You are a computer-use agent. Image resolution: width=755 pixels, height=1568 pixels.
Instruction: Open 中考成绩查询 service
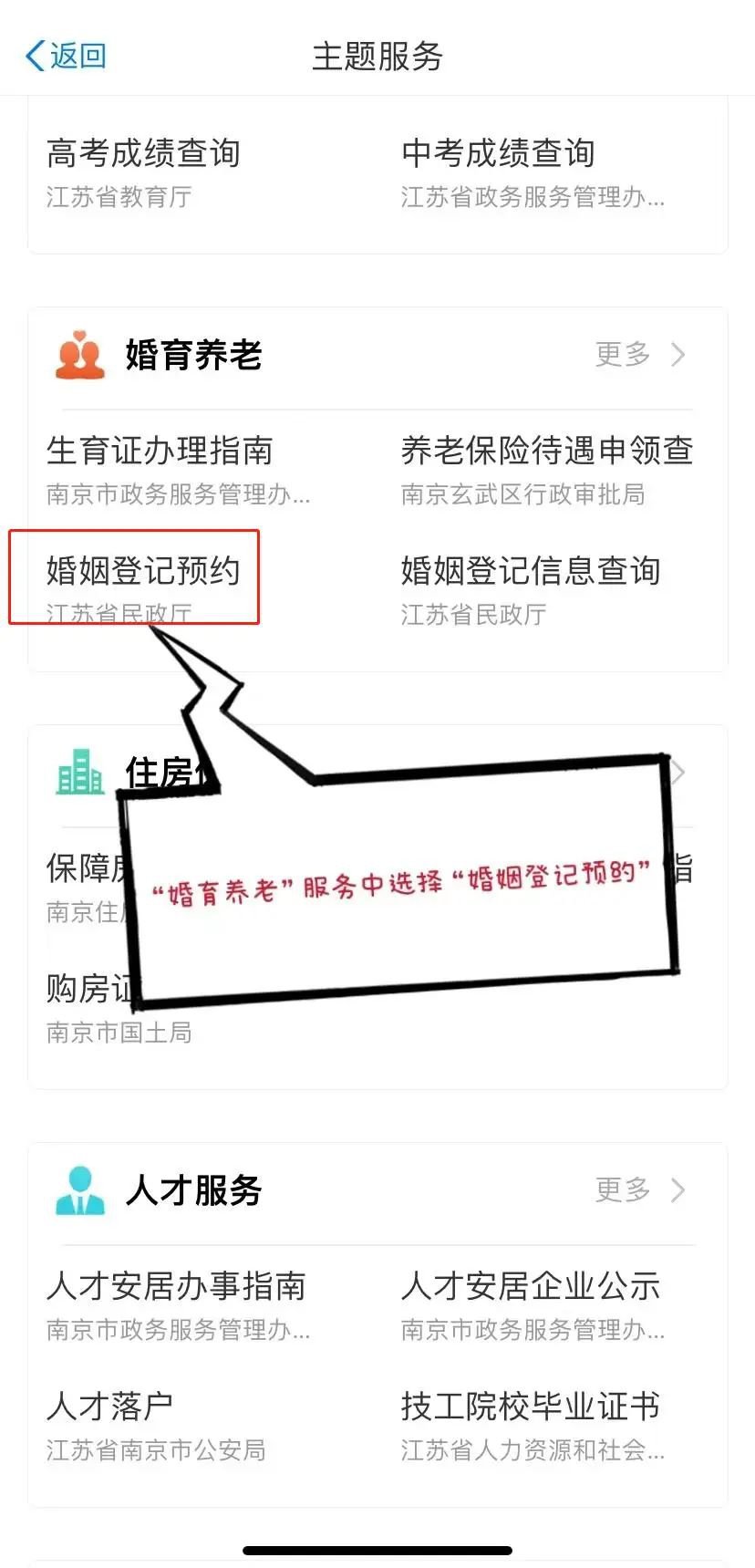point(498,153)
